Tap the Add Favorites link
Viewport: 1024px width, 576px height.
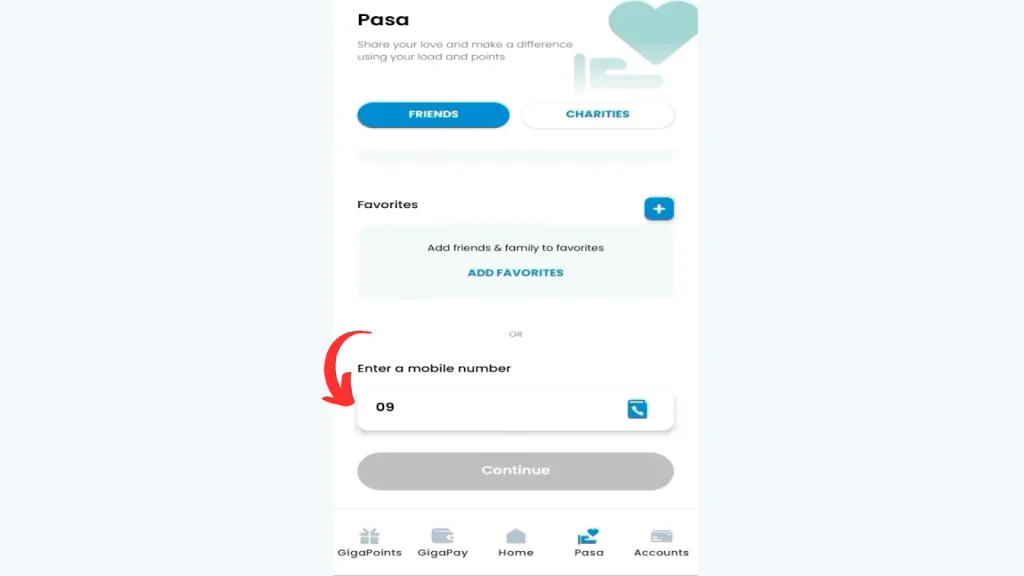pyautogui.click(x=515, y=272)
